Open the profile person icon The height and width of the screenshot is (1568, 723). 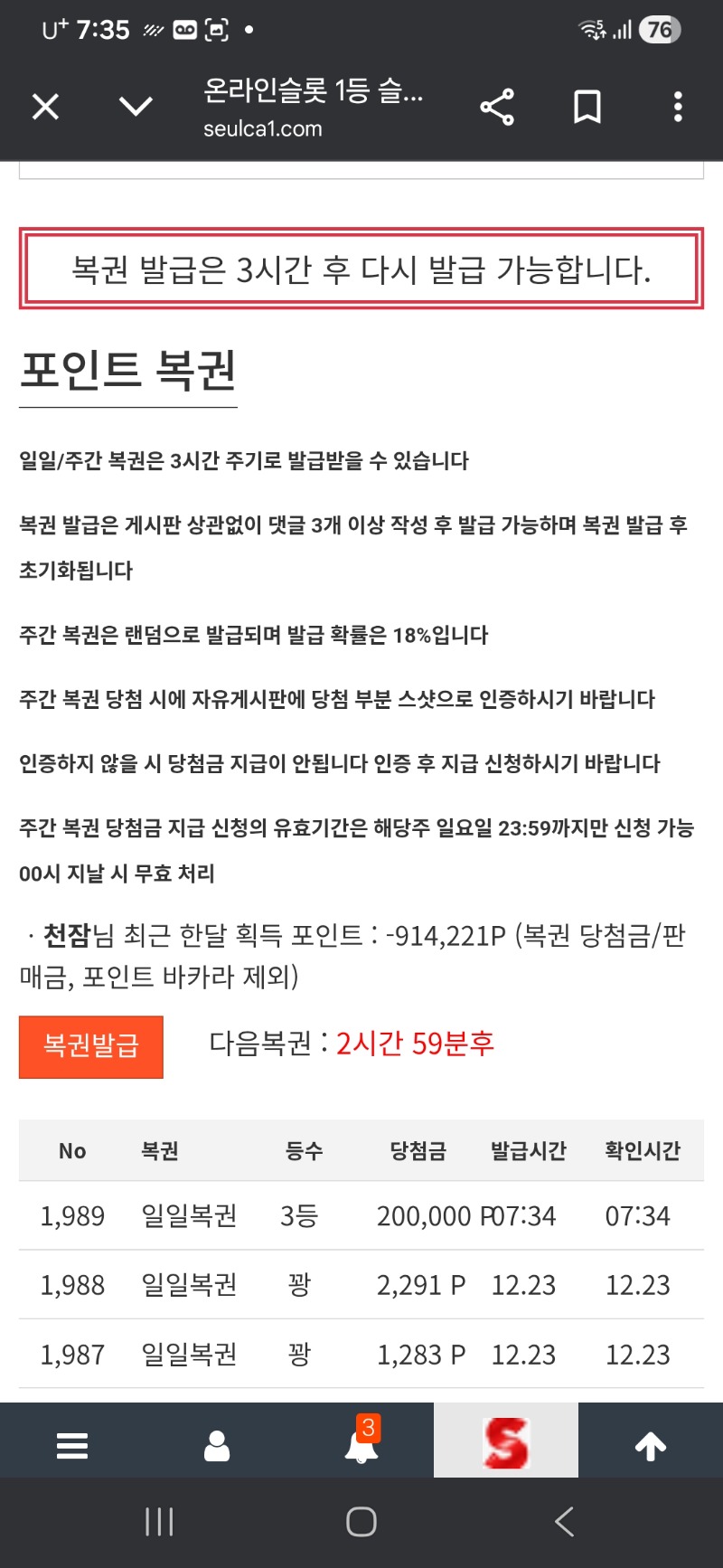[217, 1445]
